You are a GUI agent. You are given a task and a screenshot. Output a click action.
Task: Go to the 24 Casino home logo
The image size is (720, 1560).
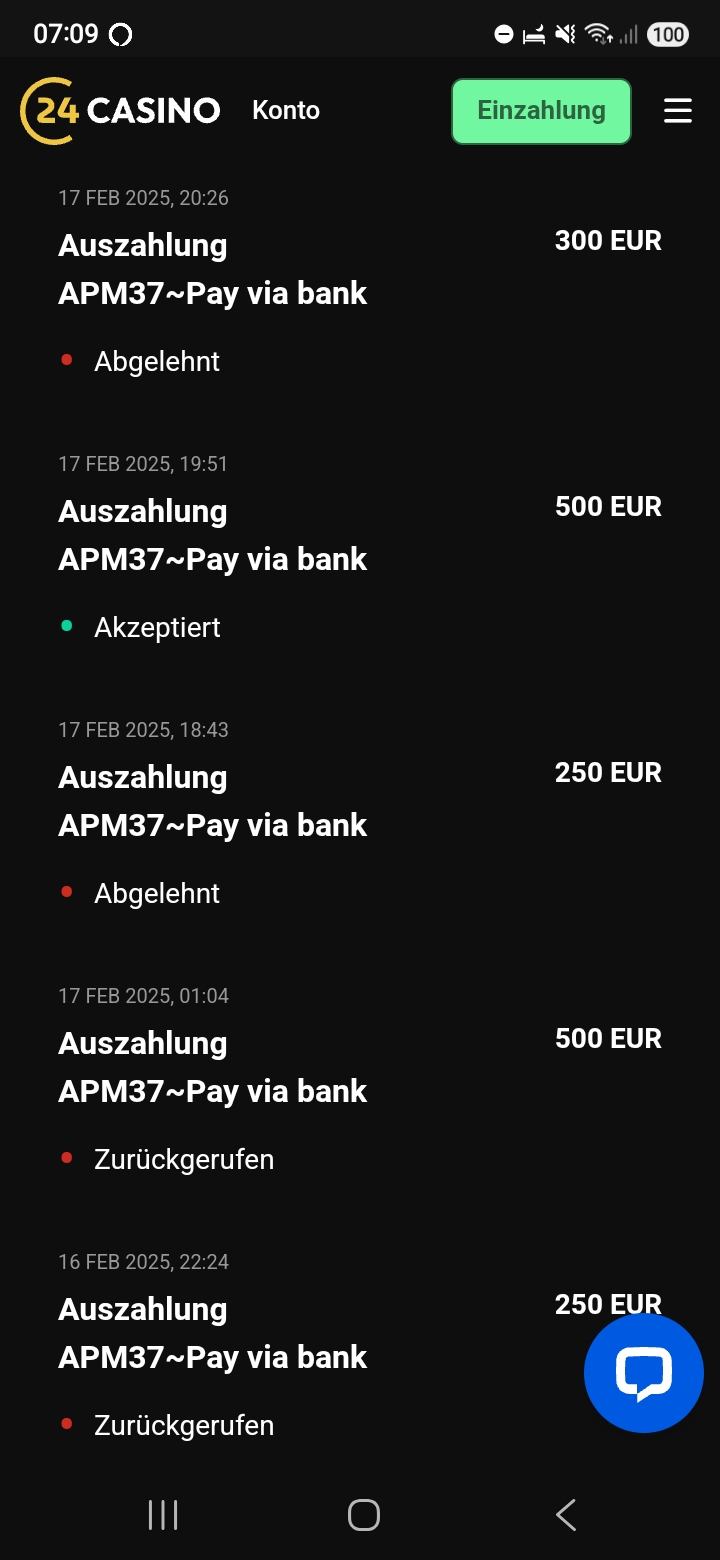[x=120, y=110]
